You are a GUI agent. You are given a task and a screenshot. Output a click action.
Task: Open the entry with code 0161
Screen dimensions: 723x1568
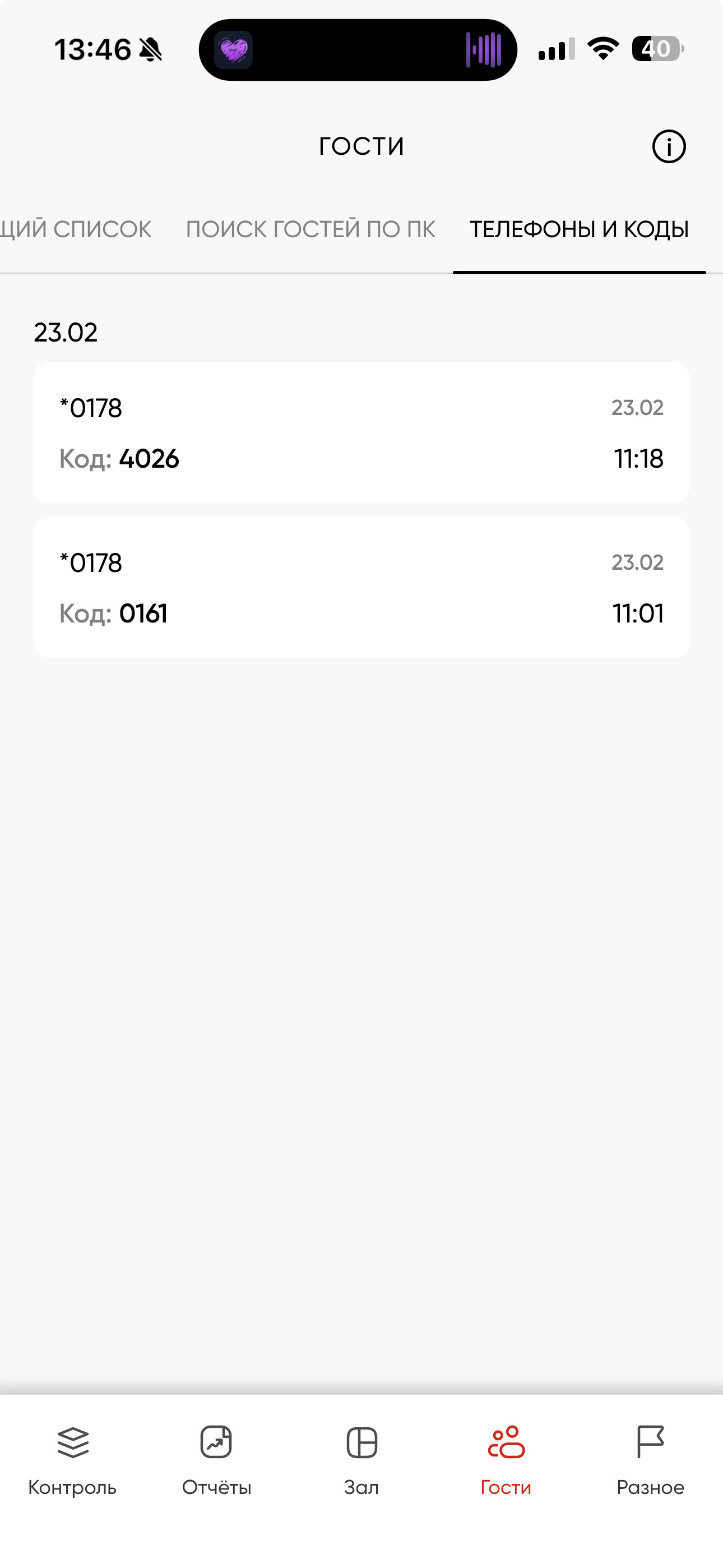point(361,587)
